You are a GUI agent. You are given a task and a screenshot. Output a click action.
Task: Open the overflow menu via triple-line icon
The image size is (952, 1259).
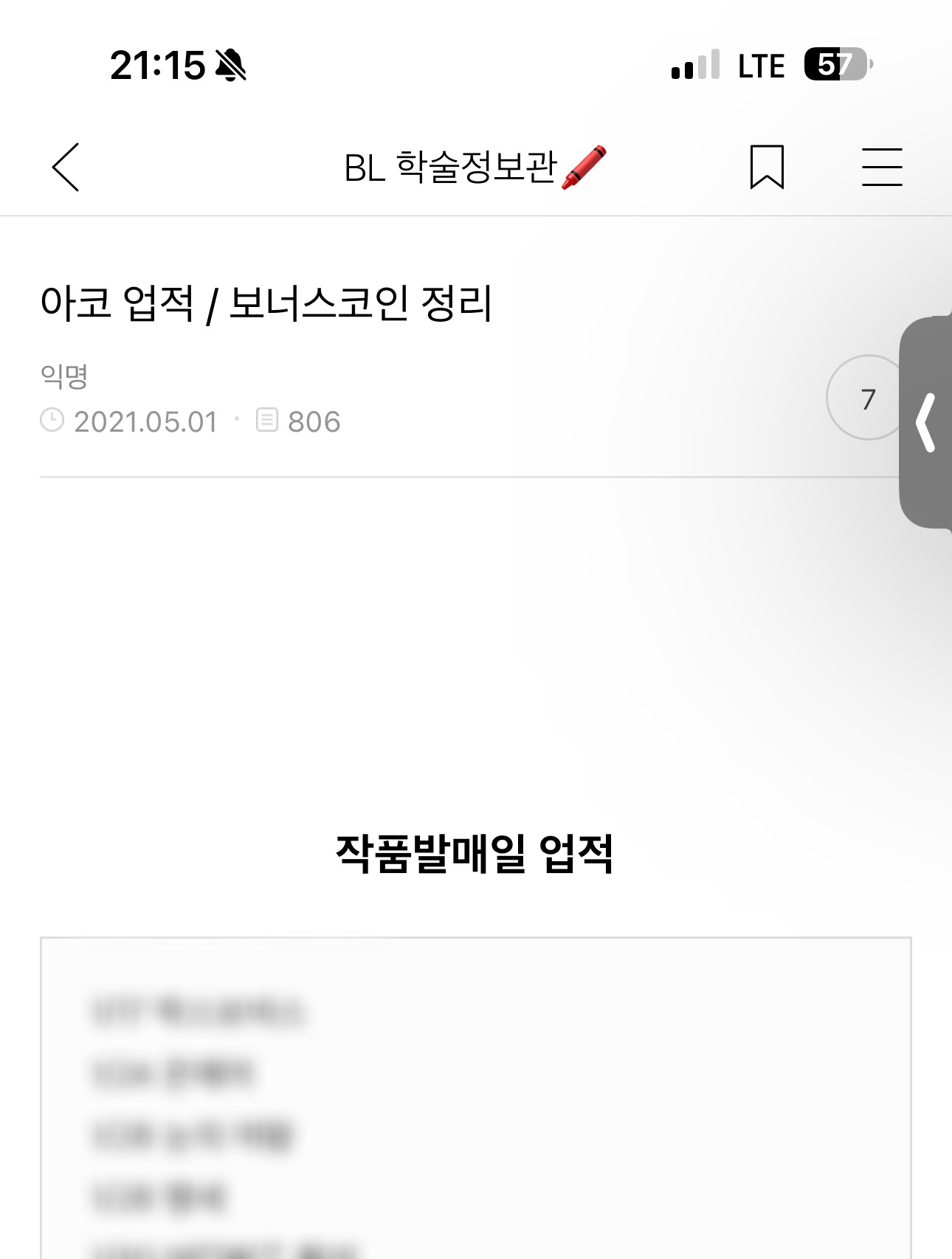(883, 168)
